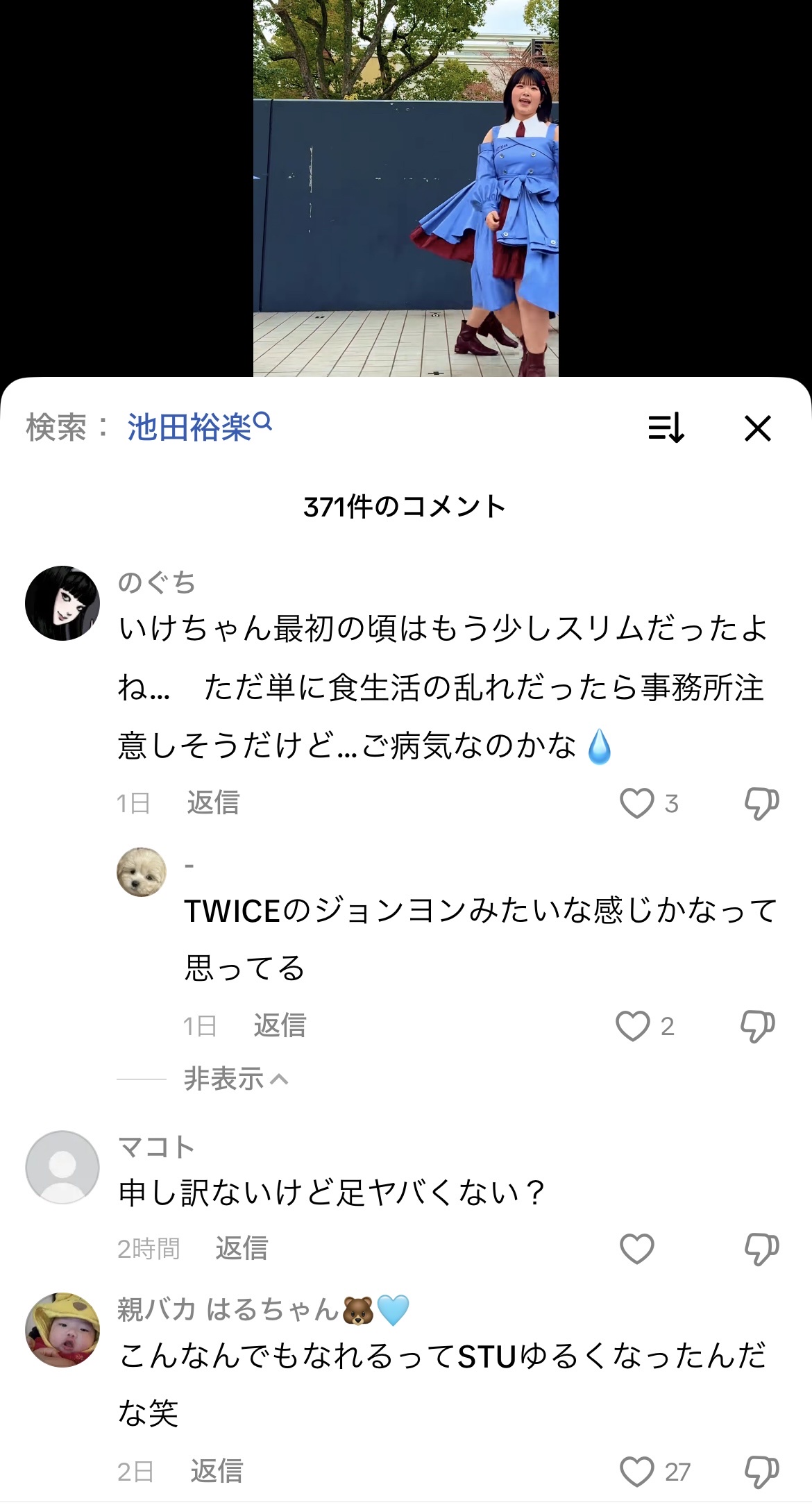Viewport: 812px width, 1505px height.
Task: Close the comments panel
Action: (757, 428)
